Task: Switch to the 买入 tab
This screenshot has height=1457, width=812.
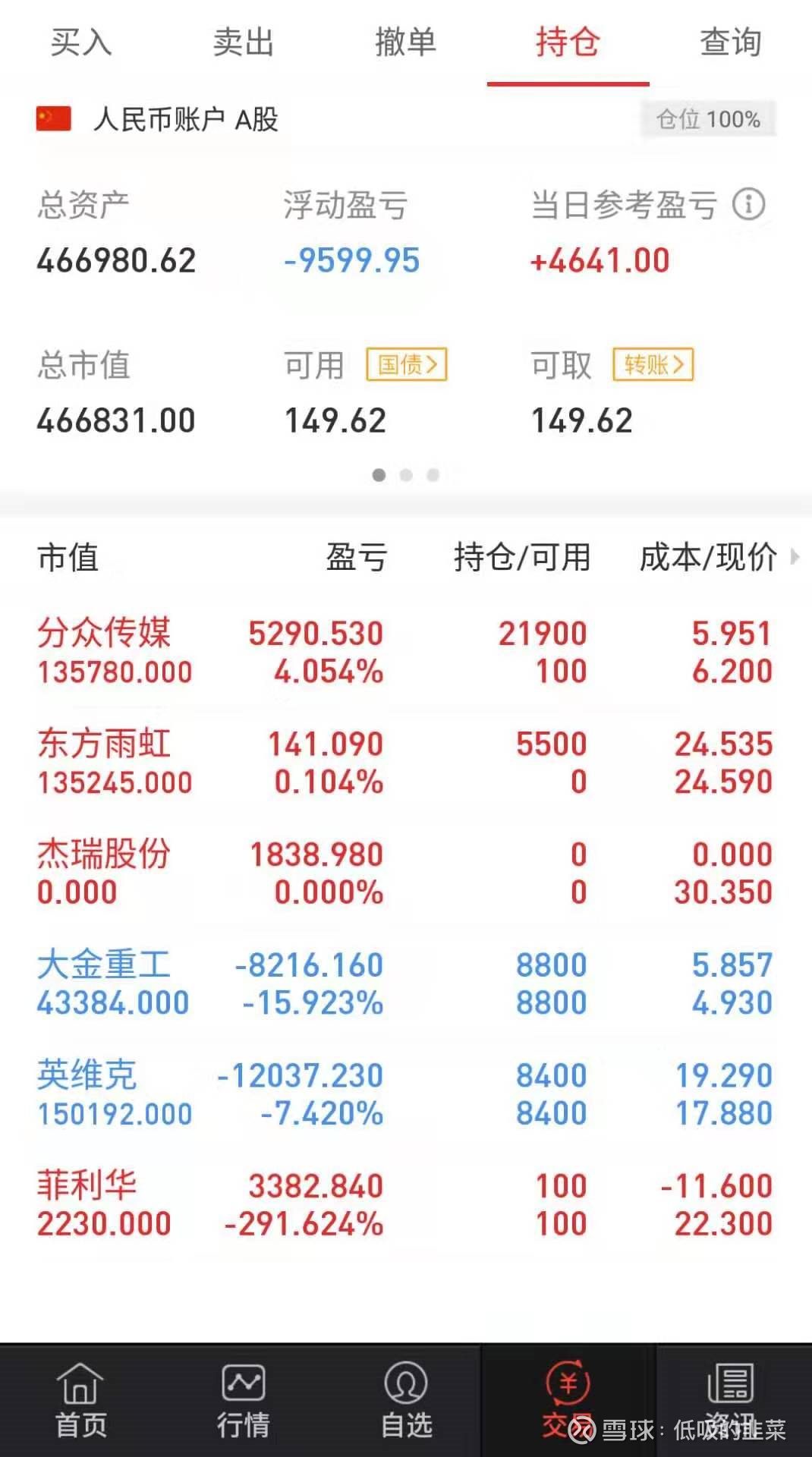Action: (x=81, y=42)
